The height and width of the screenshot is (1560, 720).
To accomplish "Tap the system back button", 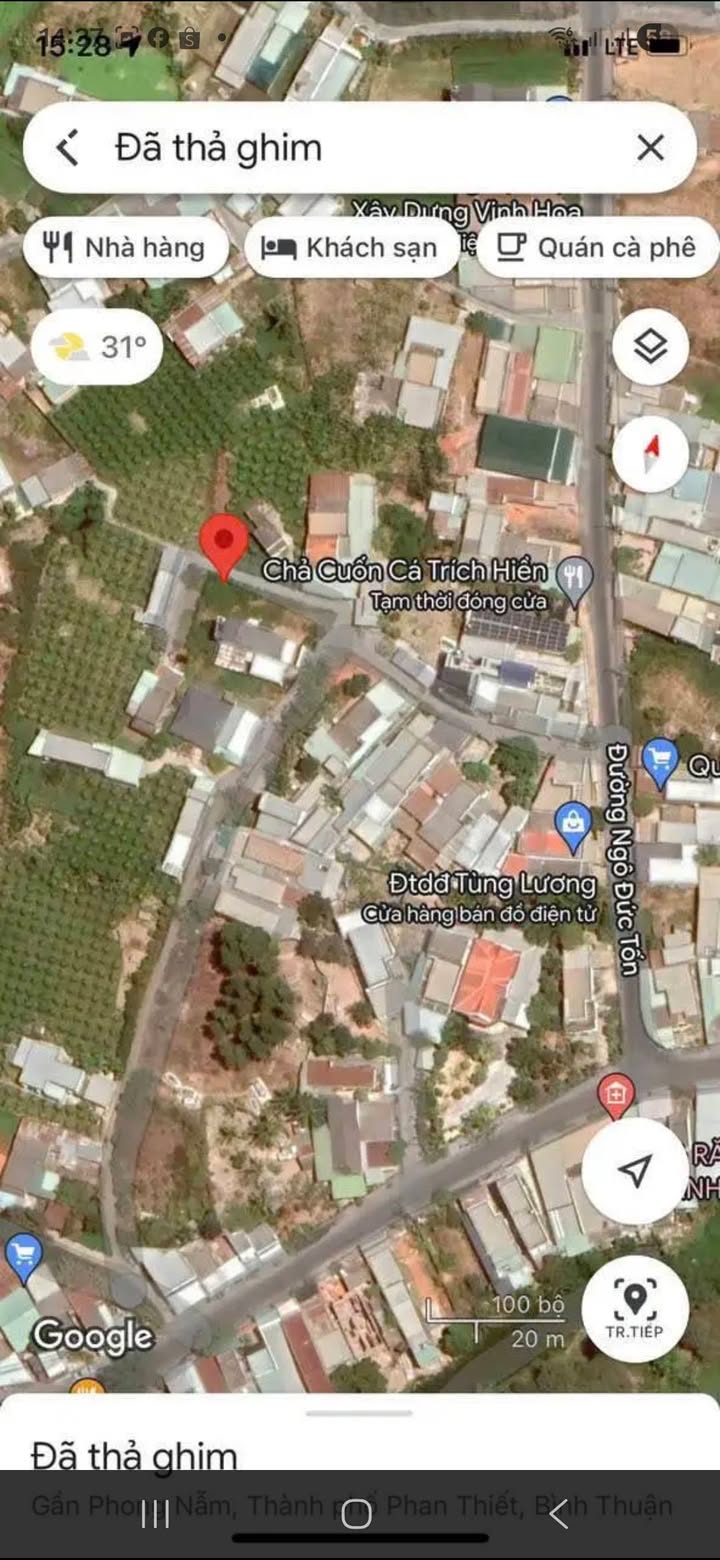I will tap(559, 1514).
